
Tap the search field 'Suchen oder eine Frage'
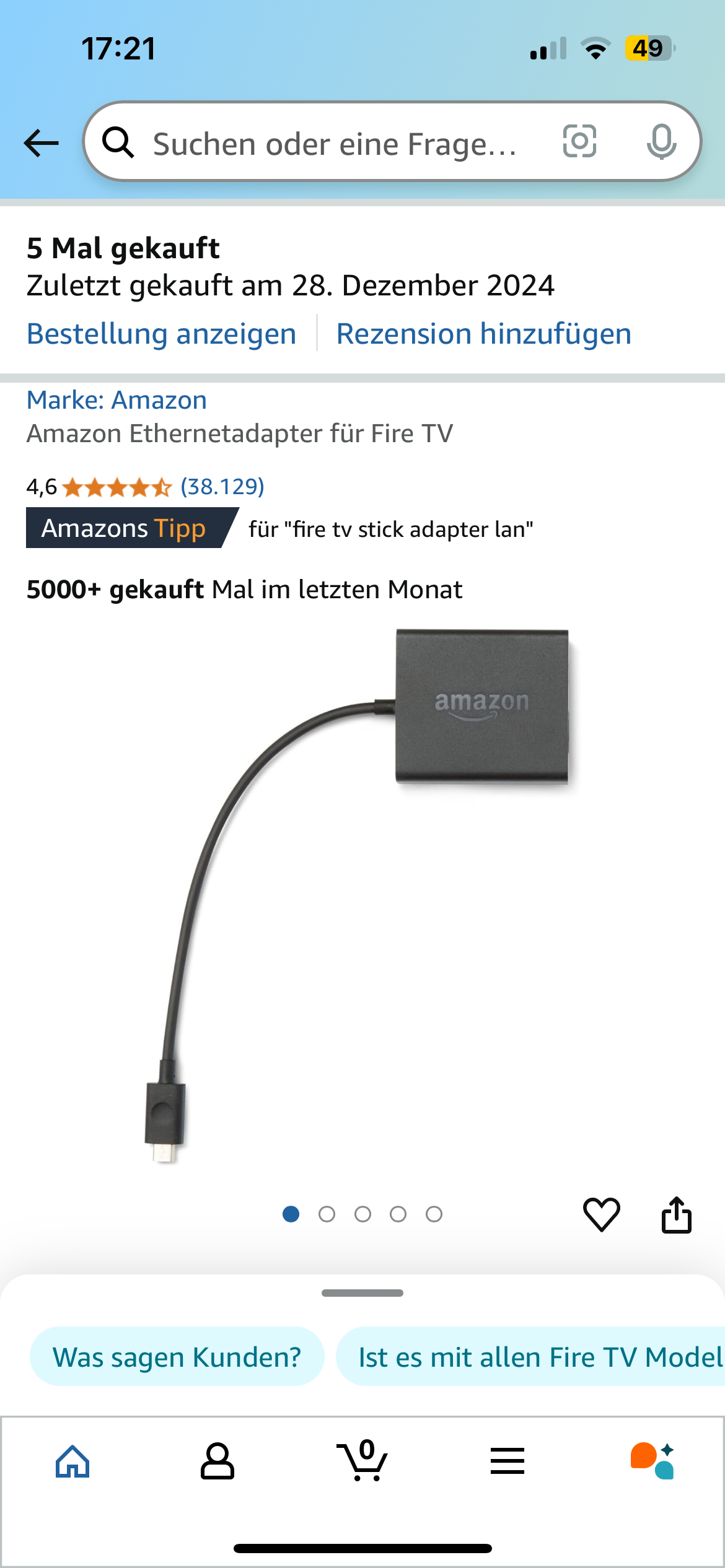point(335,143)
